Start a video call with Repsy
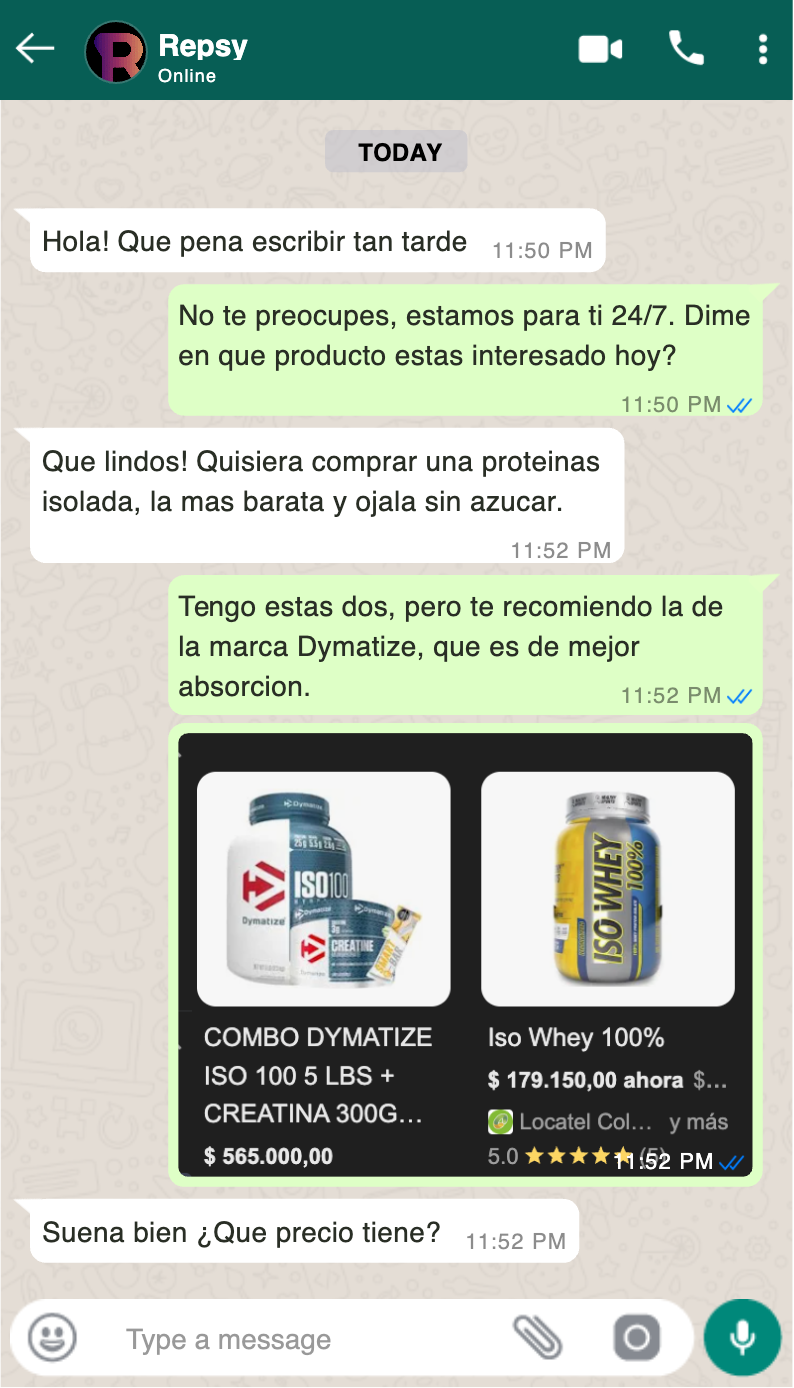Image resolution: width=794 pixels, height=1388 pixels. pos(600,49)
